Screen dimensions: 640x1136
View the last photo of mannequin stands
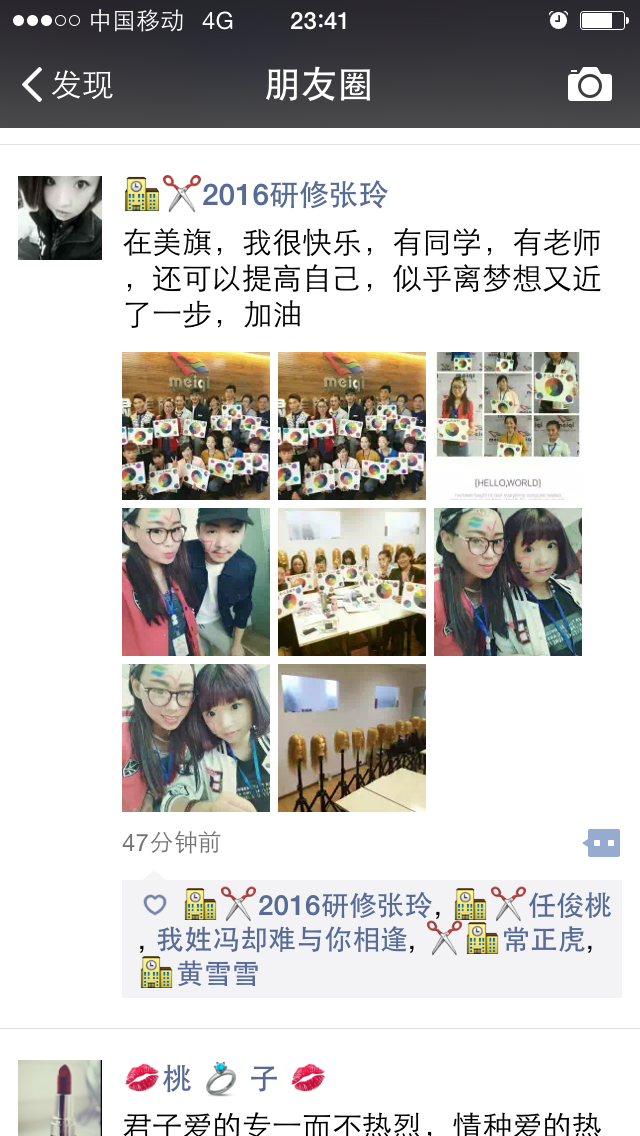[x=352, y=738]
